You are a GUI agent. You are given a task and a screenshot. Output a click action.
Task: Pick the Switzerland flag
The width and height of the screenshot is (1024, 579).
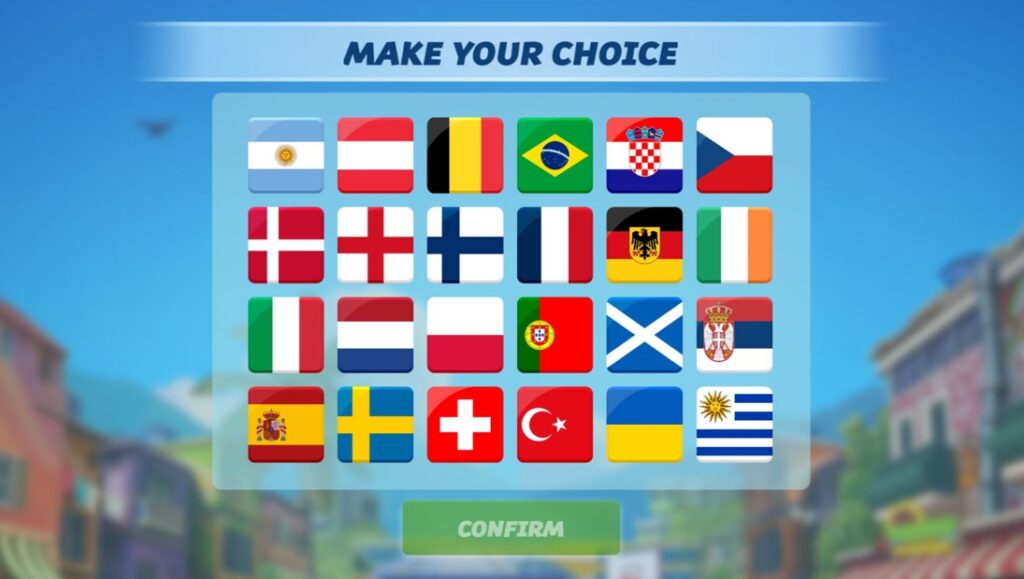[x=465, y=424]
